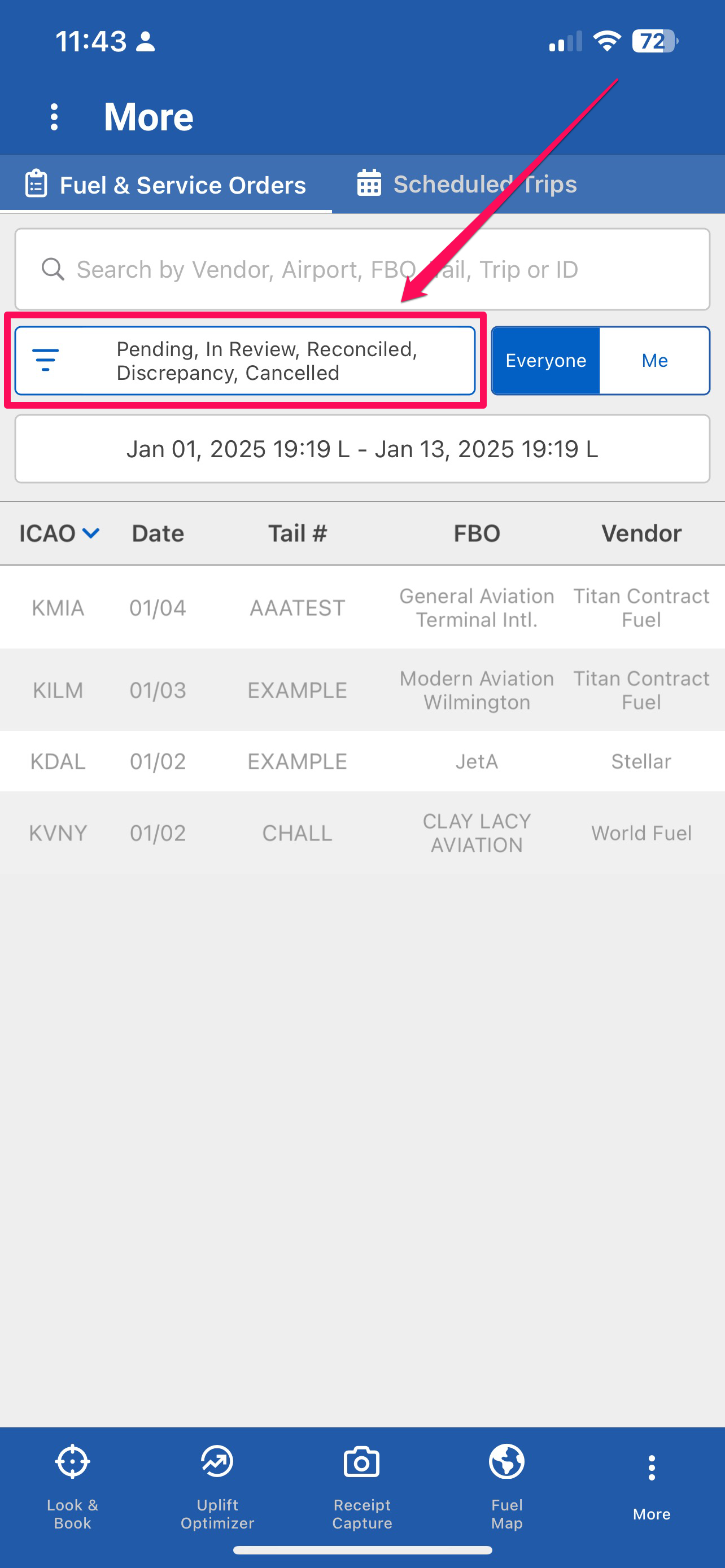Change the Jan 01 – Jan 13 date range

tap(362, 449)
